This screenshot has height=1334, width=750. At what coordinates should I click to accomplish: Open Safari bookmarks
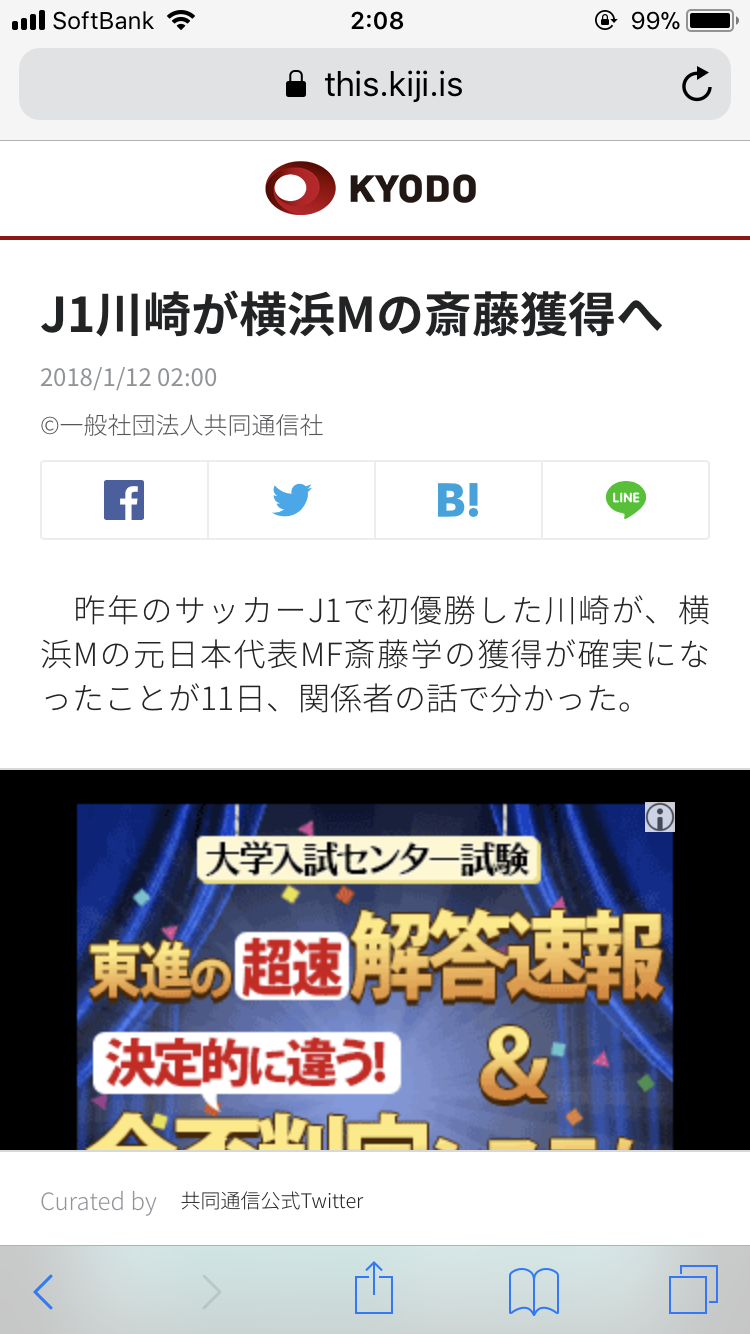click(533, 1291)
